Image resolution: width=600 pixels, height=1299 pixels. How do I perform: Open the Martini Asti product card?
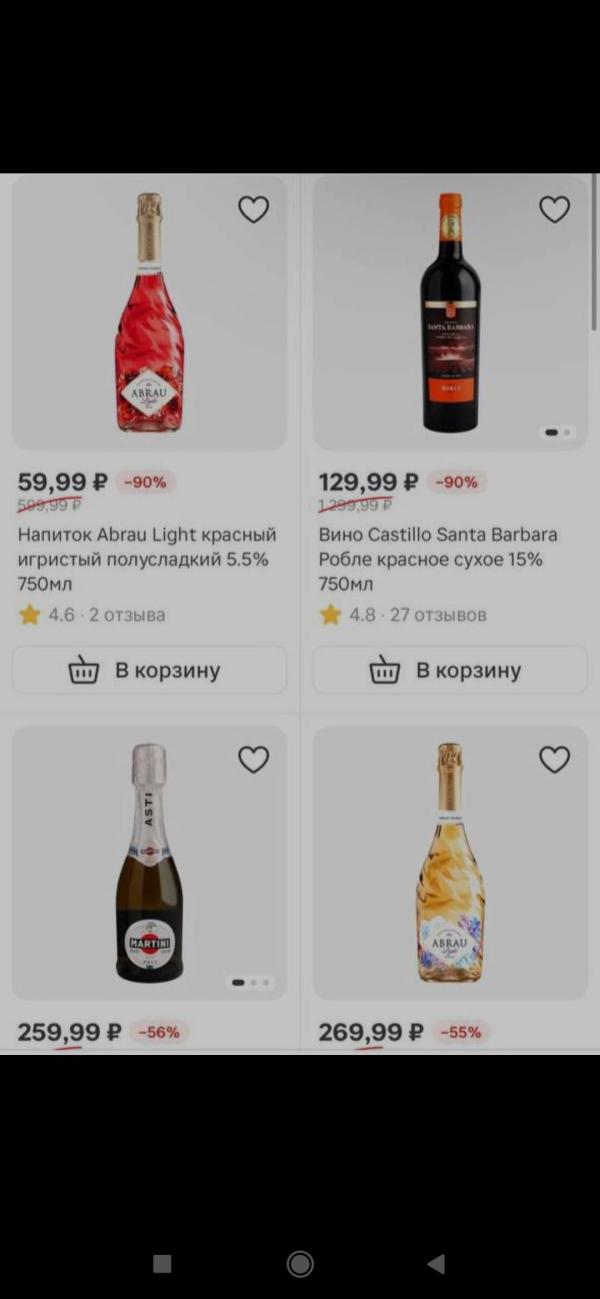click(149, 863)
